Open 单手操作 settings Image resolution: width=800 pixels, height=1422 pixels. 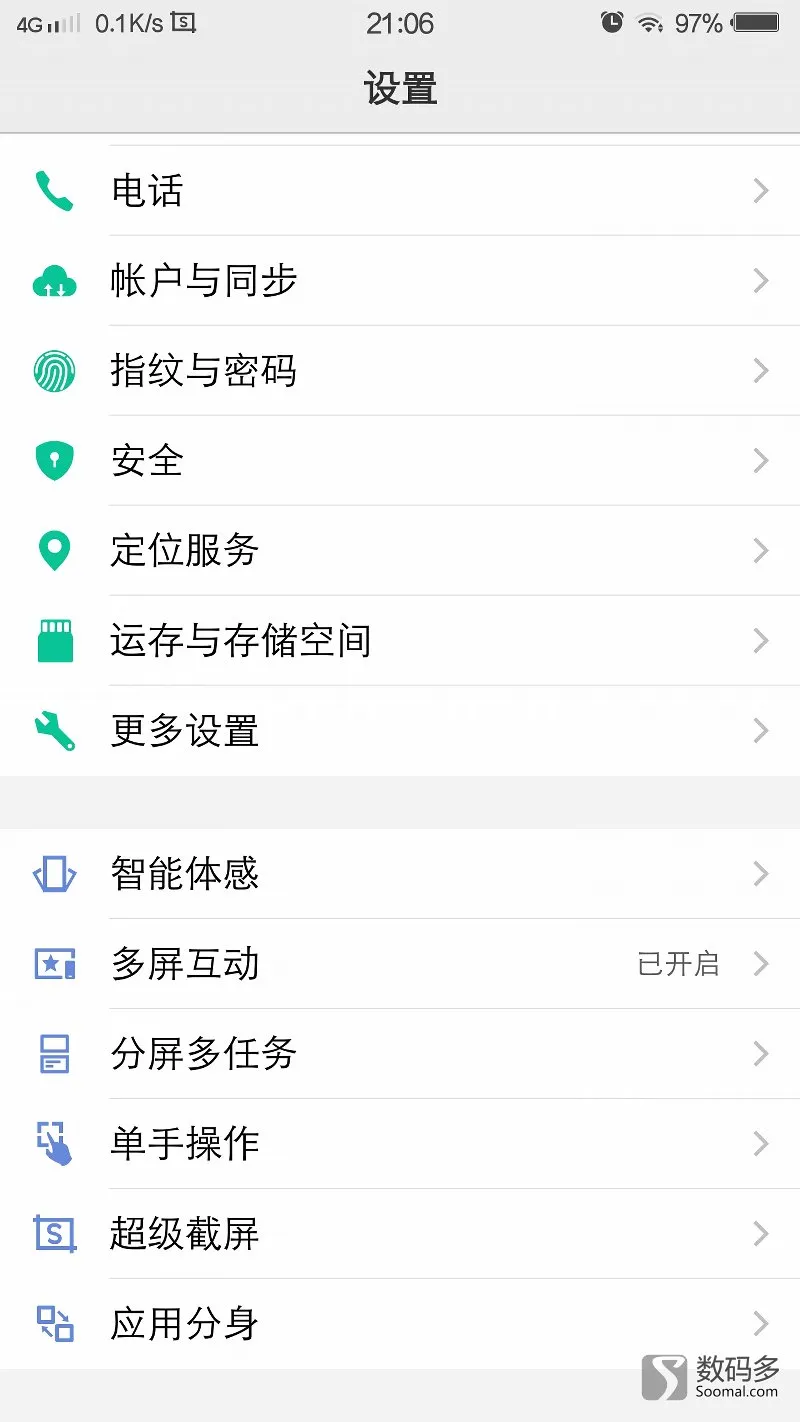click(x=400, y=1144)
